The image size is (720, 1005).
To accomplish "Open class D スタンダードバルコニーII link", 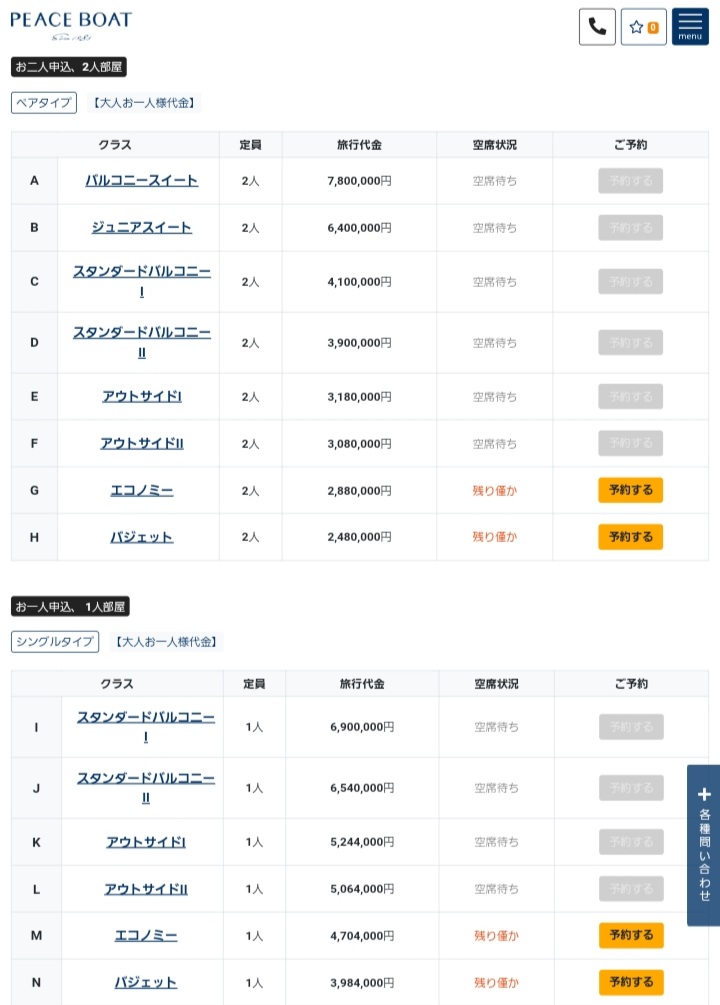I will click(x=142, y=342).
